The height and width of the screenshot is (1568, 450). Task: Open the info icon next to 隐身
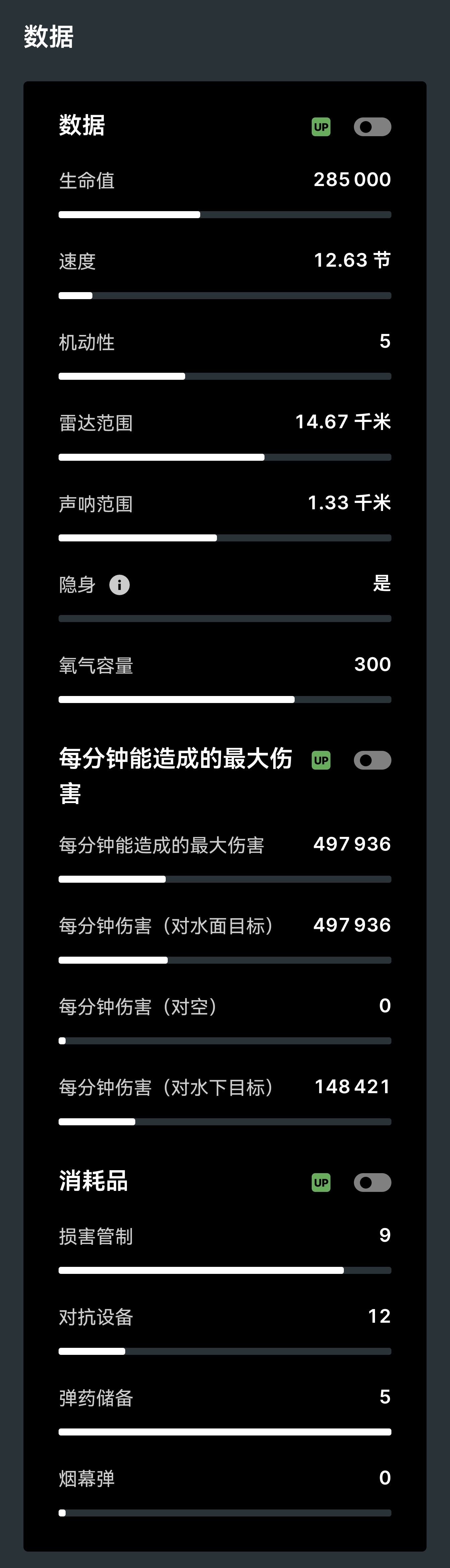119,585
